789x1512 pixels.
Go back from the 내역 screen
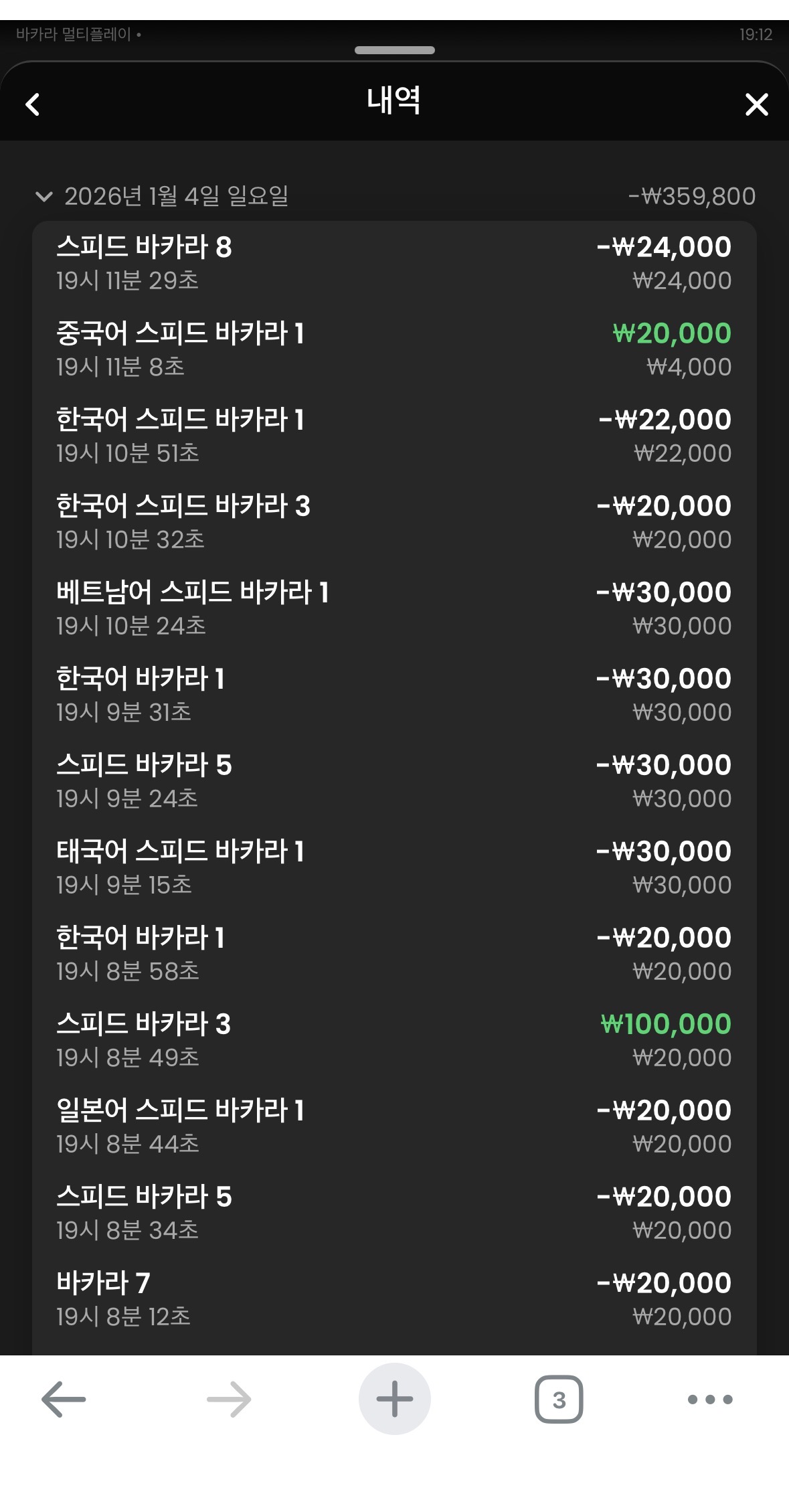(32, 104)
